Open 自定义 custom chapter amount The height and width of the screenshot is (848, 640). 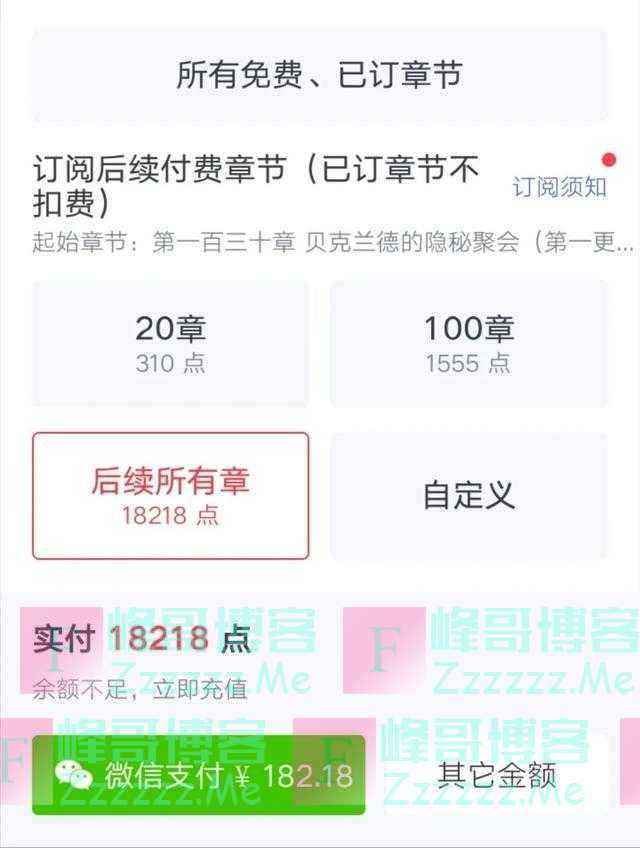[468, 496]
